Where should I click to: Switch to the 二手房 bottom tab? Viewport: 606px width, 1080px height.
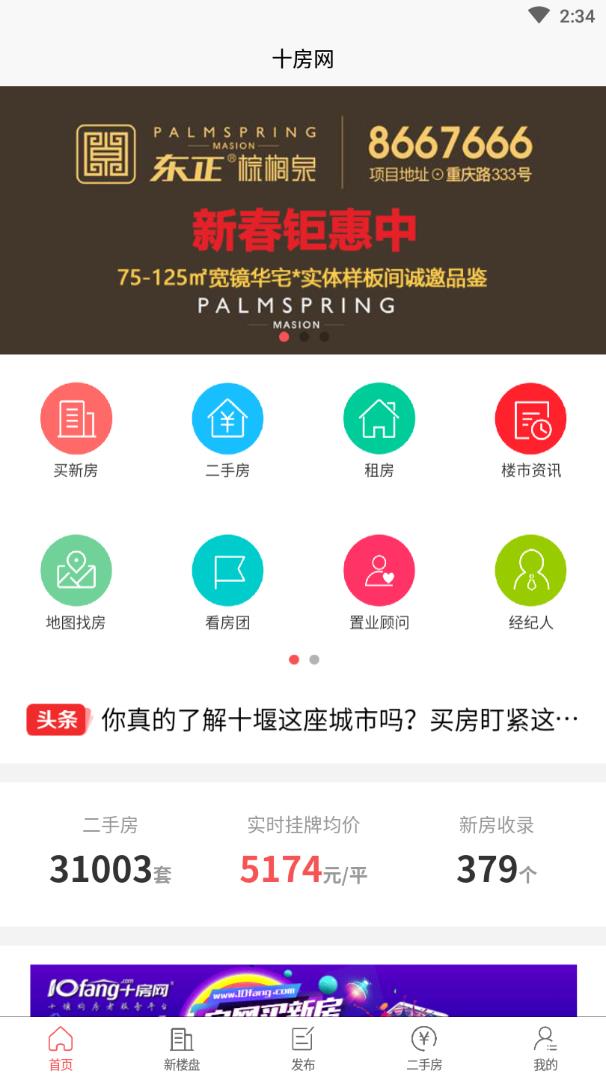pos(424,1048)
